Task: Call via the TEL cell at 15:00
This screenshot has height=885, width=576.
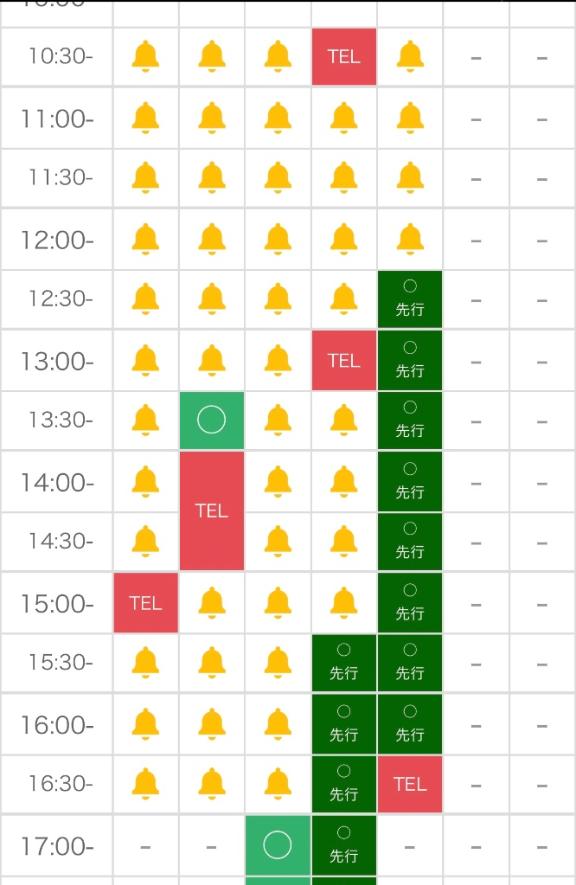Action: click(x=146, y=603)
